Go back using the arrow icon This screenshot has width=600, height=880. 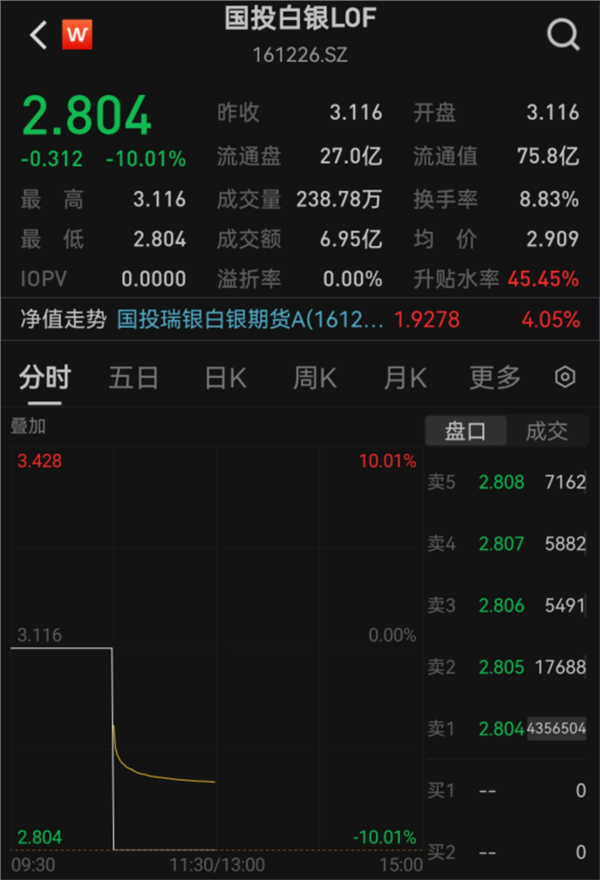click(x=38, y=36)
